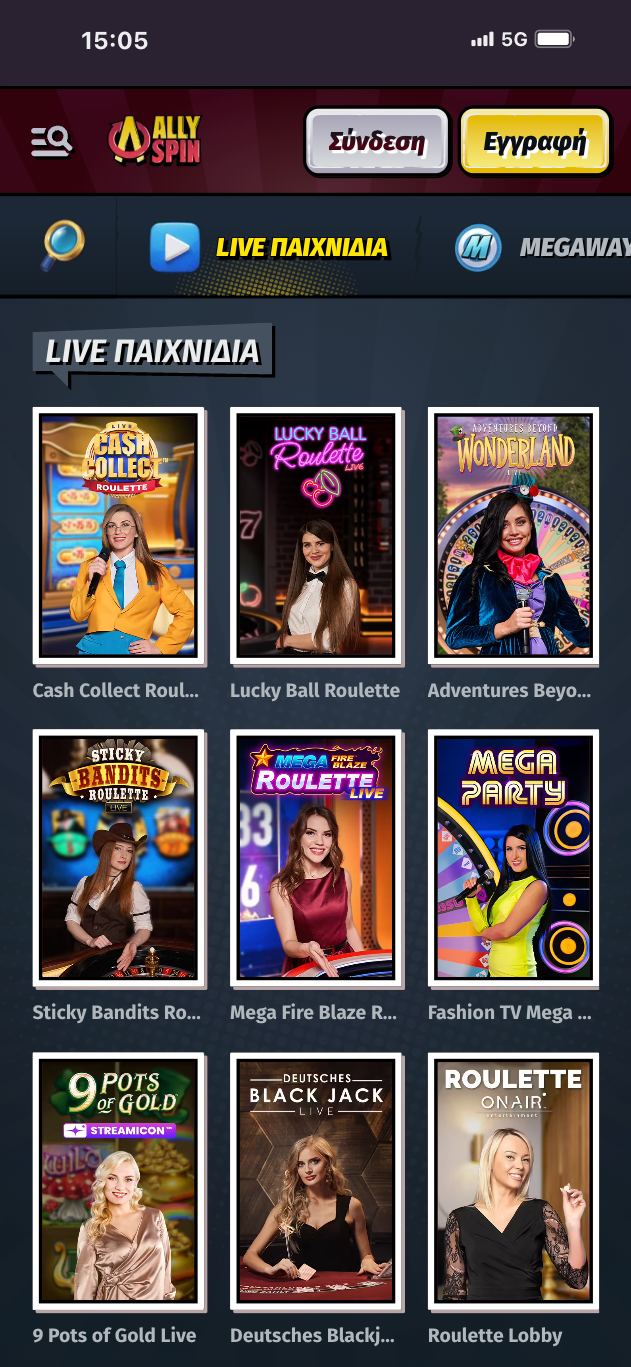Viewport: 631px width, 1367px height.
Task: Open the Roulette Lobby tile
Action: pos(513,1180)
